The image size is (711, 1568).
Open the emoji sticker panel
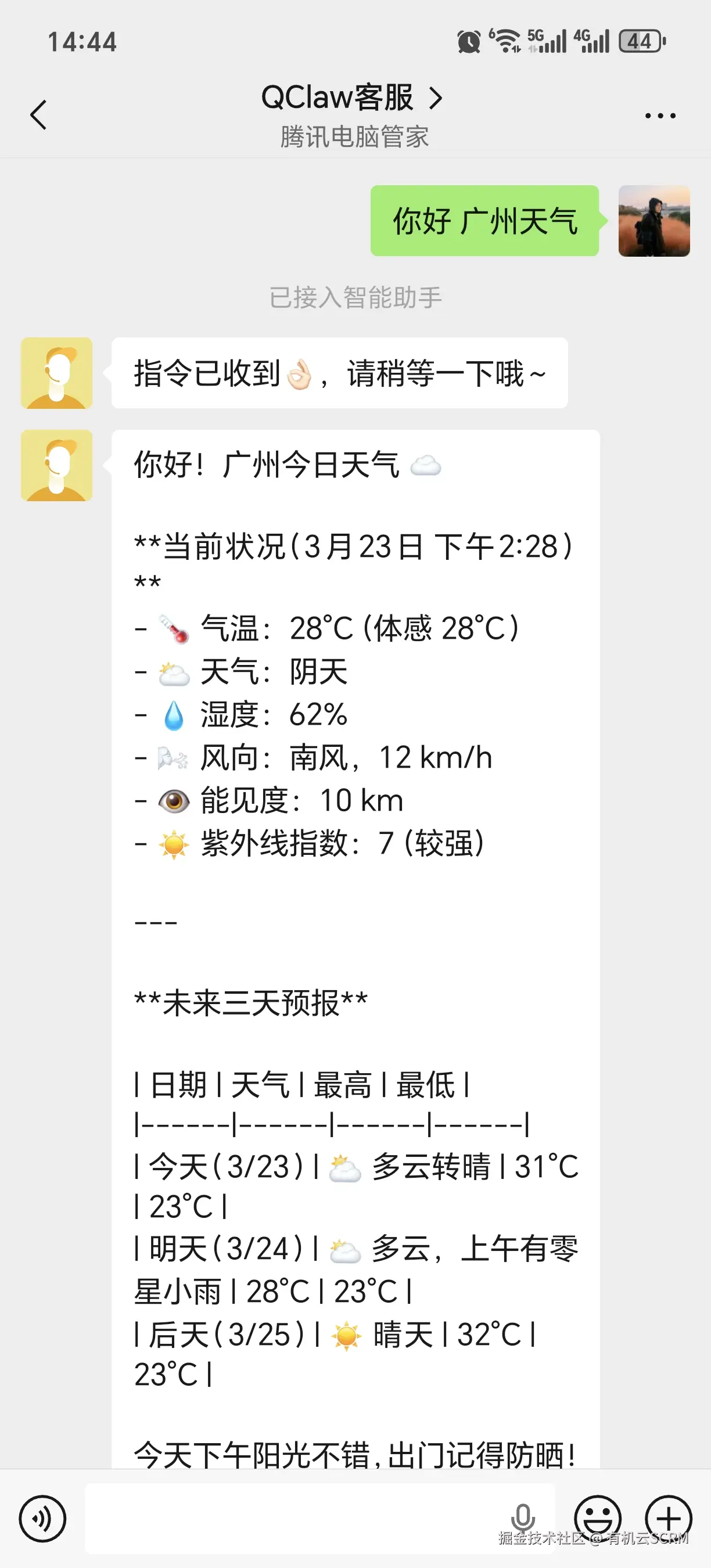[597, 1518]
